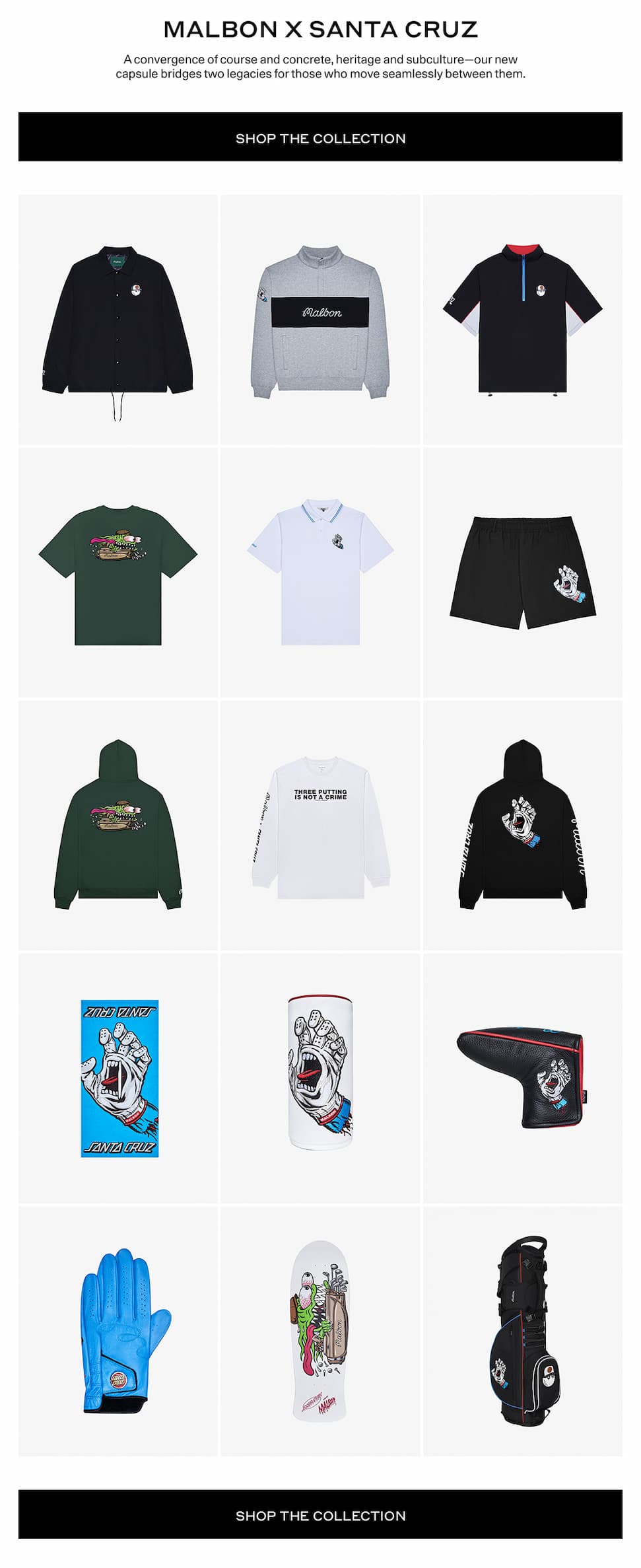
Task: Select the black leather putter cover
Action: [x=522, y=1077]
